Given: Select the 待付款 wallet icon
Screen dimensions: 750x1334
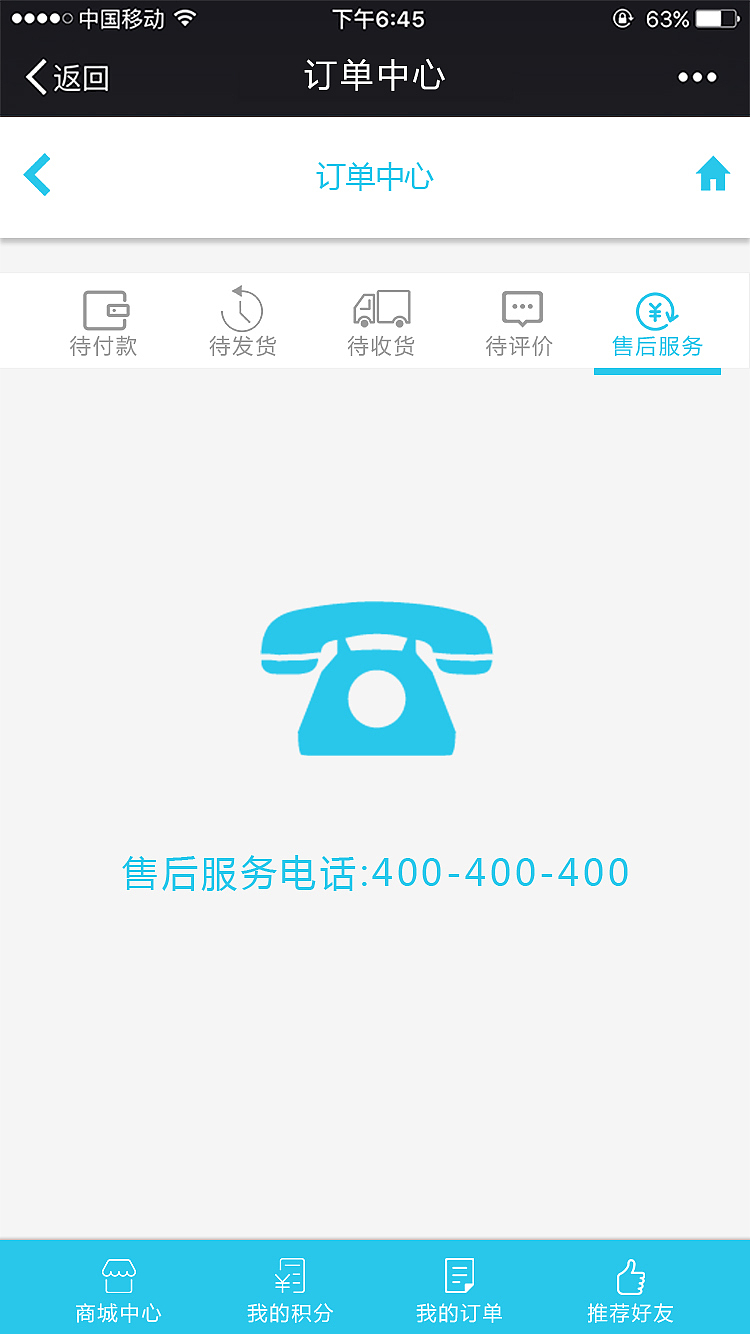Looking at the screenshot, I should 104,307.
